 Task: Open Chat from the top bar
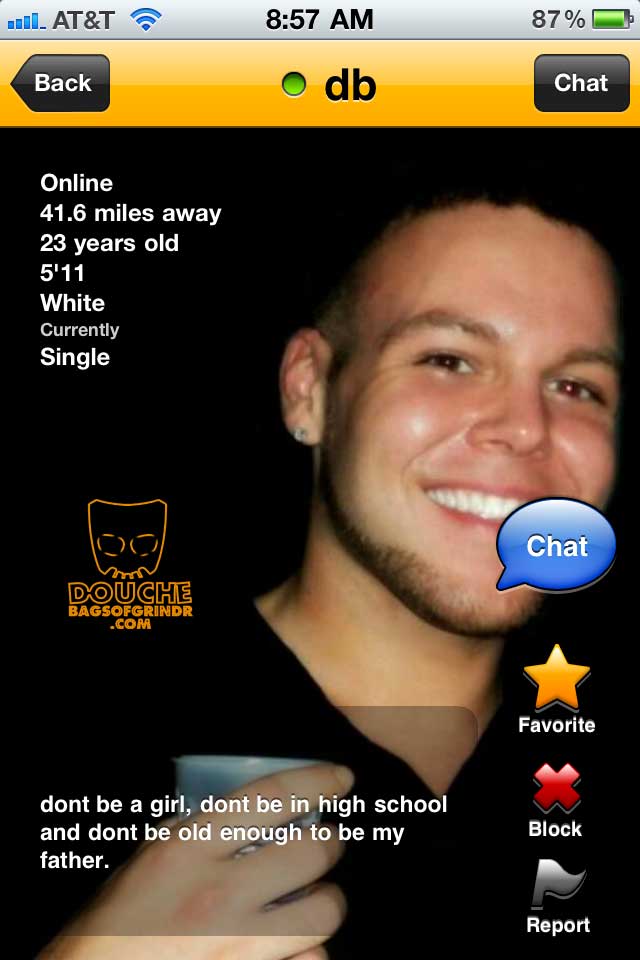(x=580, y=83)
